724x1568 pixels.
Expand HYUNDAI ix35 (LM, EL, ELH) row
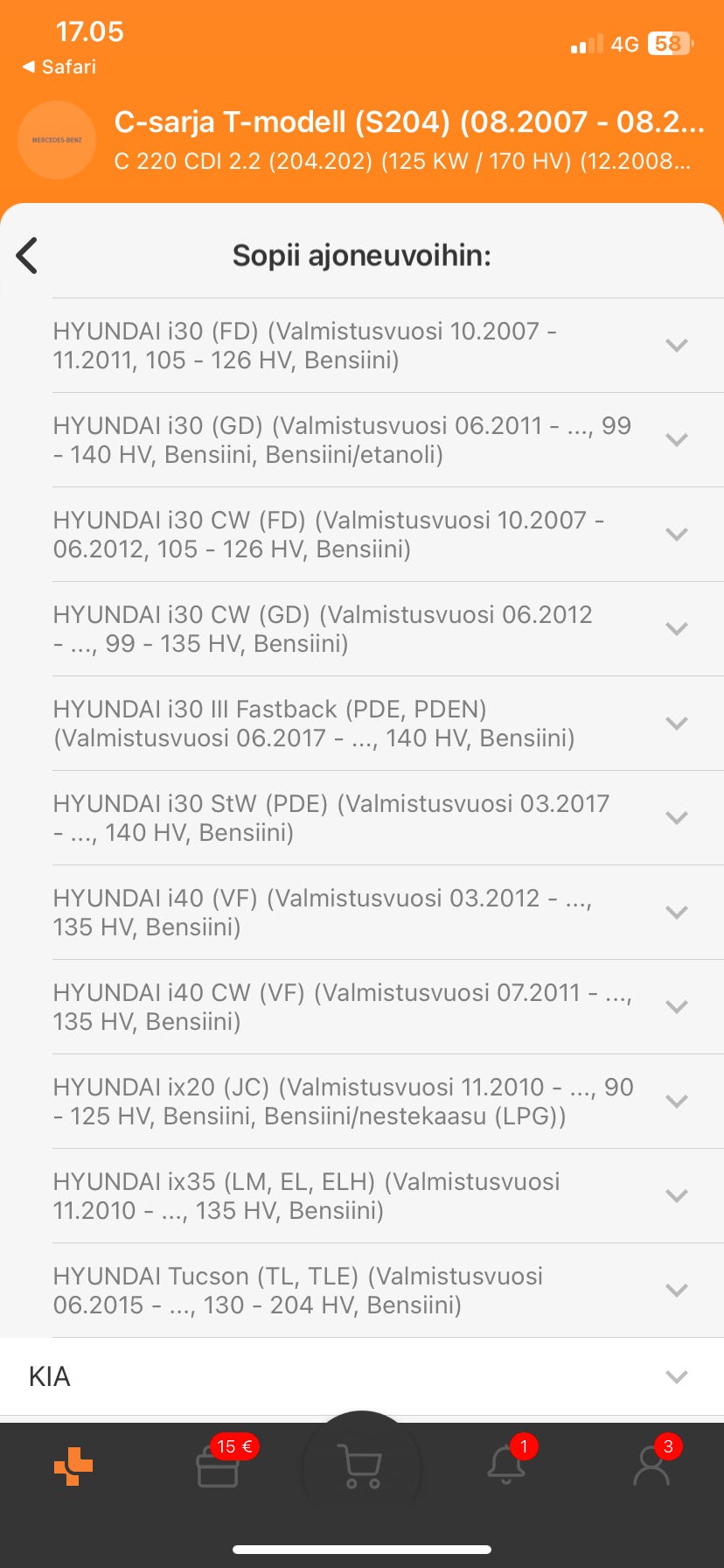[676, 1196]
